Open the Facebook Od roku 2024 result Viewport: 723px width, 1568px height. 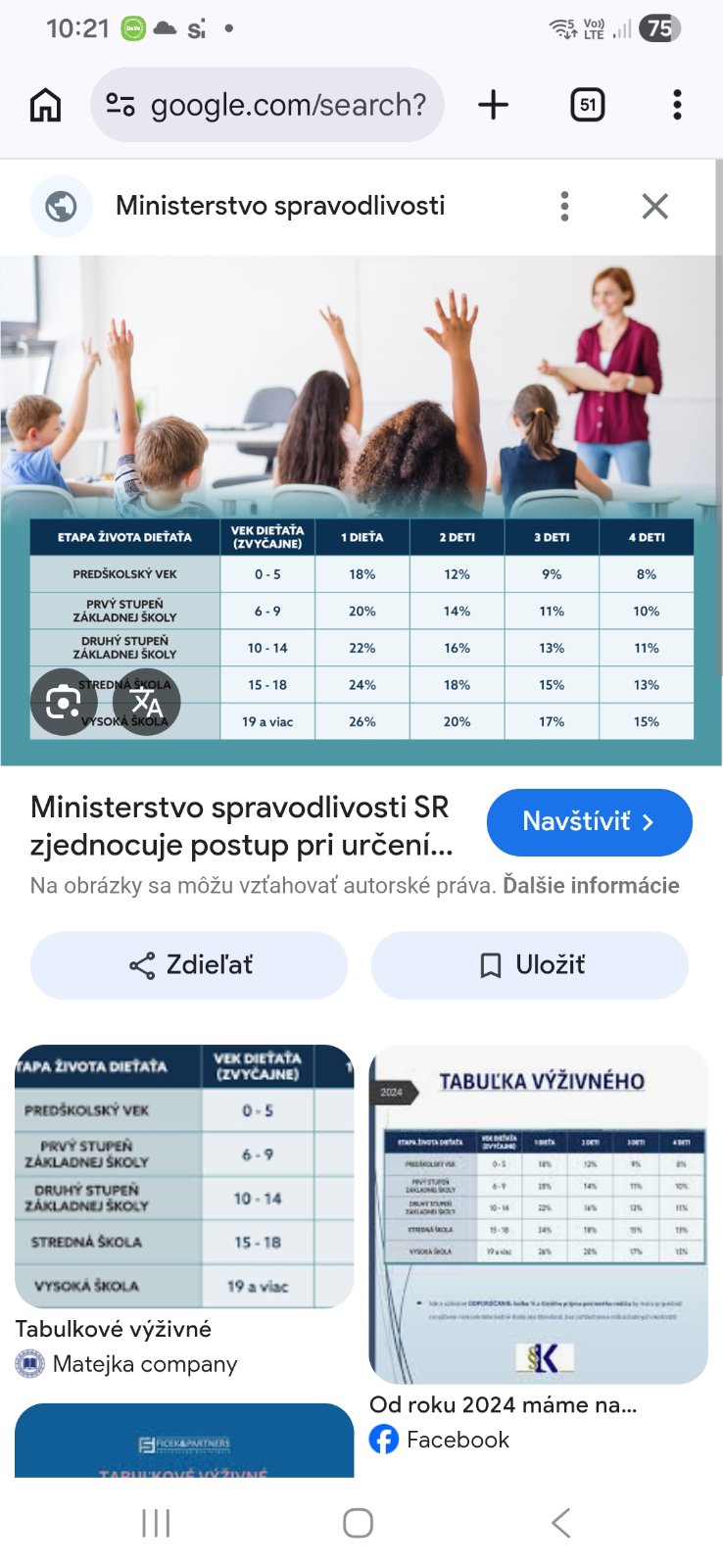click(x=538, y=1214)
